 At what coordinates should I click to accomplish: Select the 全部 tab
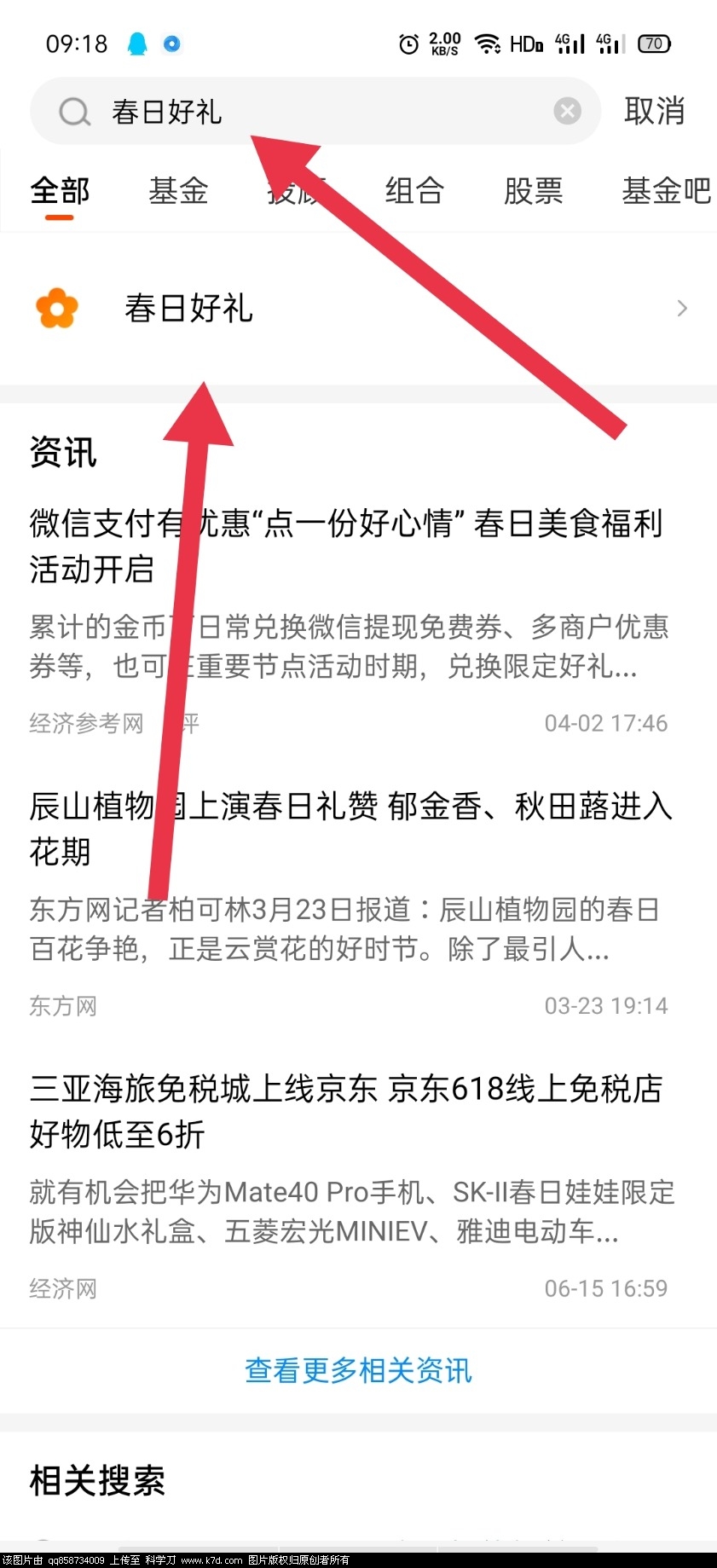[60, 191]
